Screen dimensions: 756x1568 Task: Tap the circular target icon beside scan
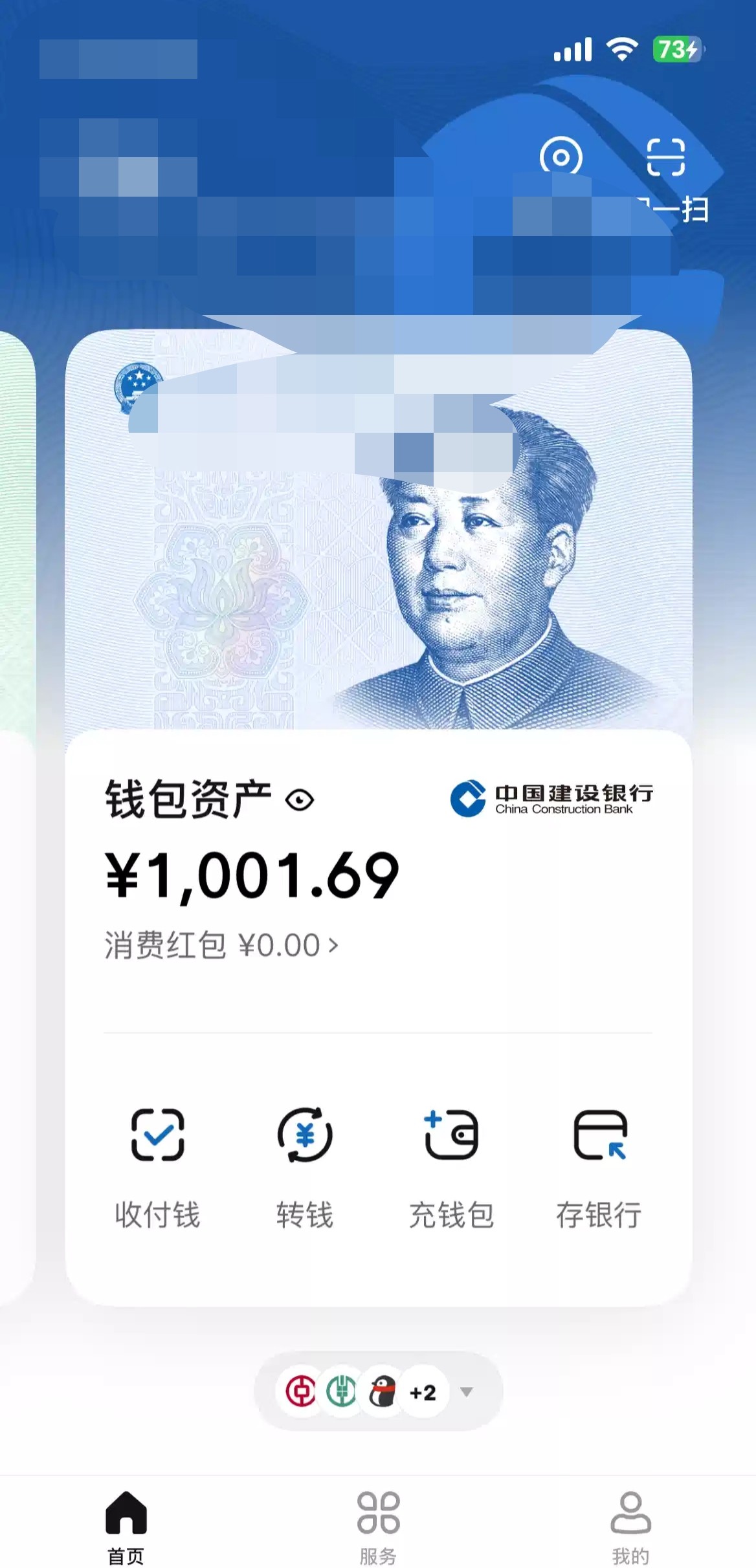(561, 157)
